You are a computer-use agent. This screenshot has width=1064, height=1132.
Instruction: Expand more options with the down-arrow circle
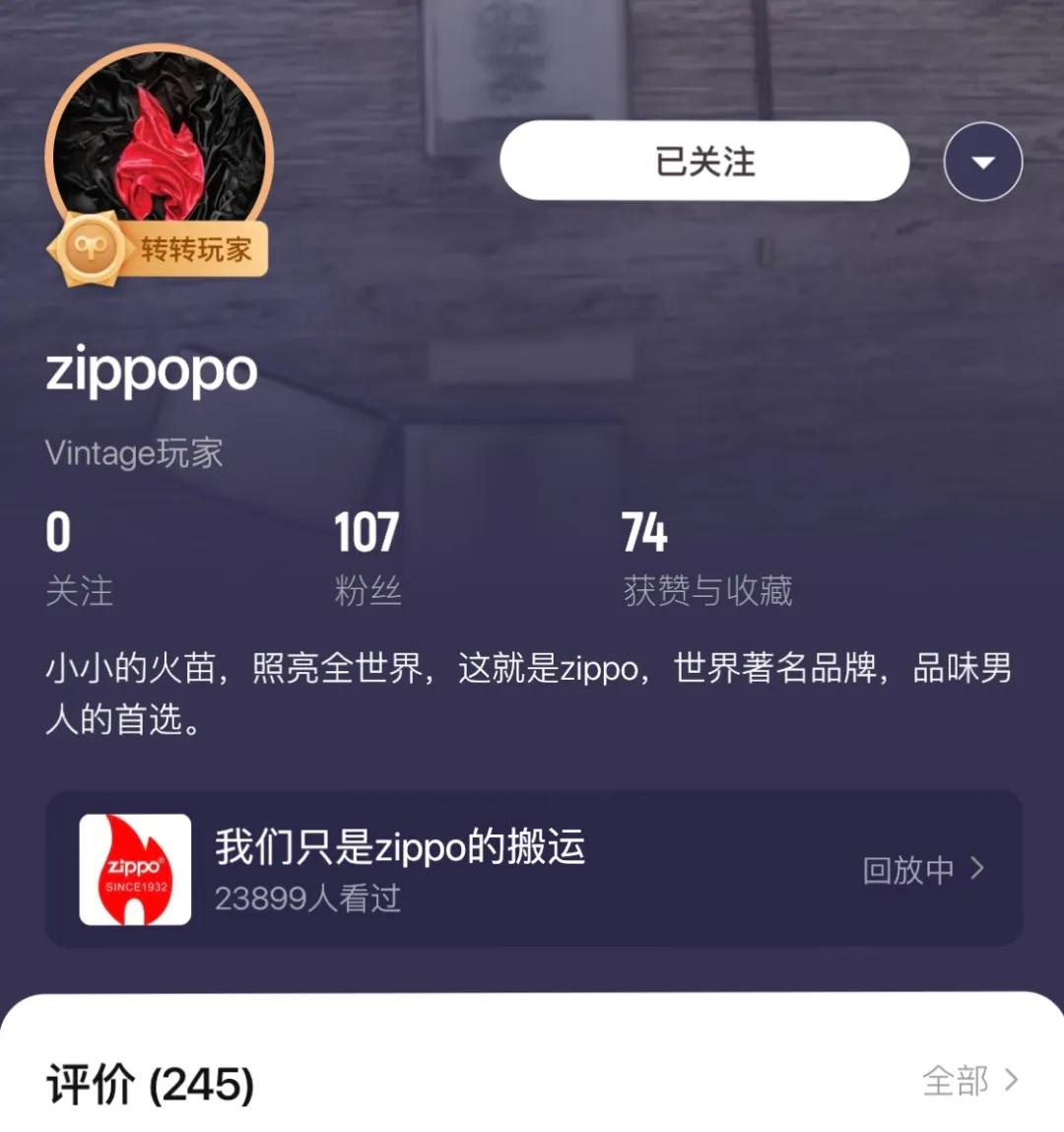[x=982, y=162]
